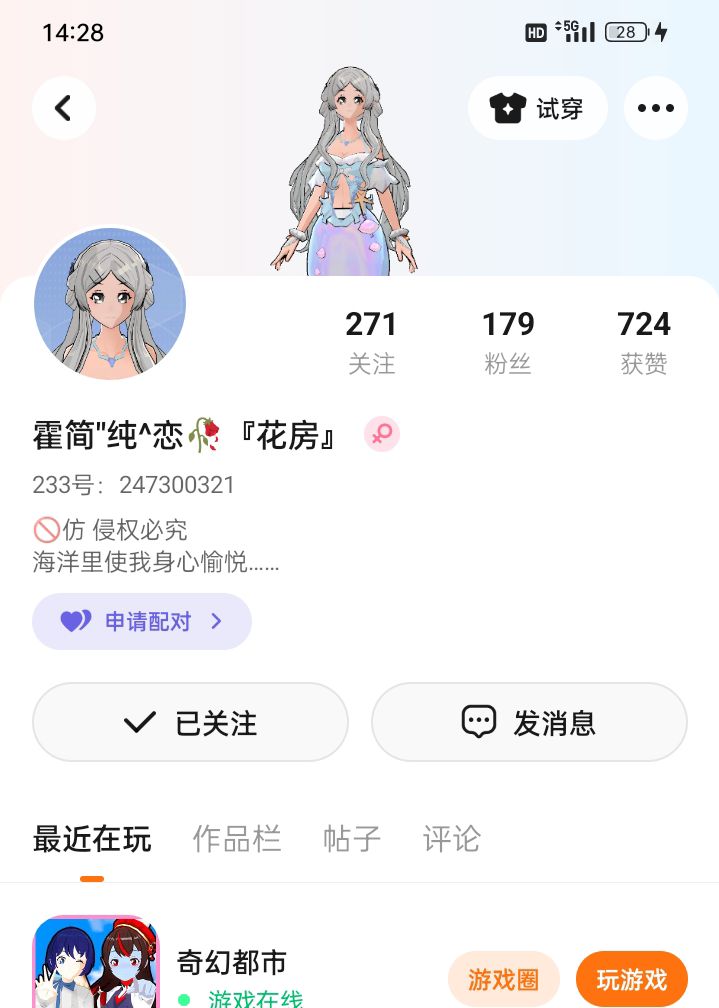Send a message with 发消息
Image resolution: width=719 pixels, height=1008 pixels.
(529, 722)
